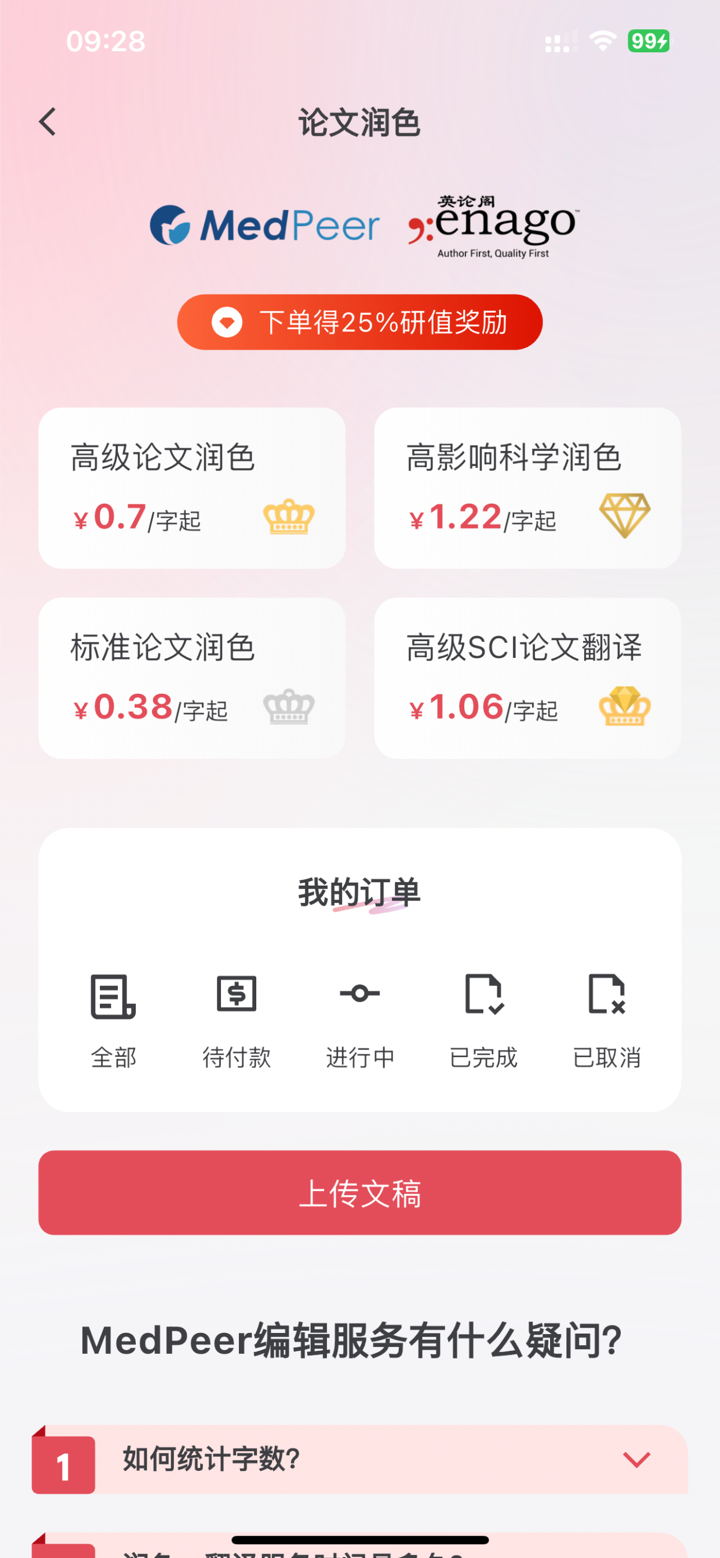The height and width of the screenshot is (1558, 720).
Task: Tap the gray crown on 标准论文润色 card
Action: (289, 707)
